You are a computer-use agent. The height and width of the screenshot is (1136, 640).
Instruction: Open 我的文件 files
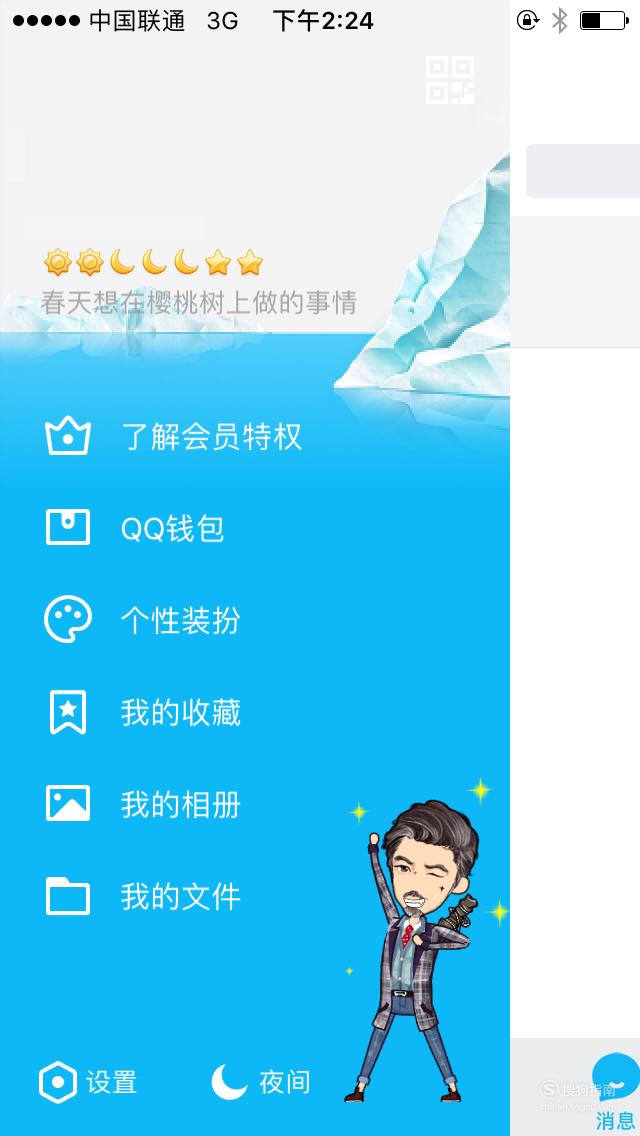[144, 897]
